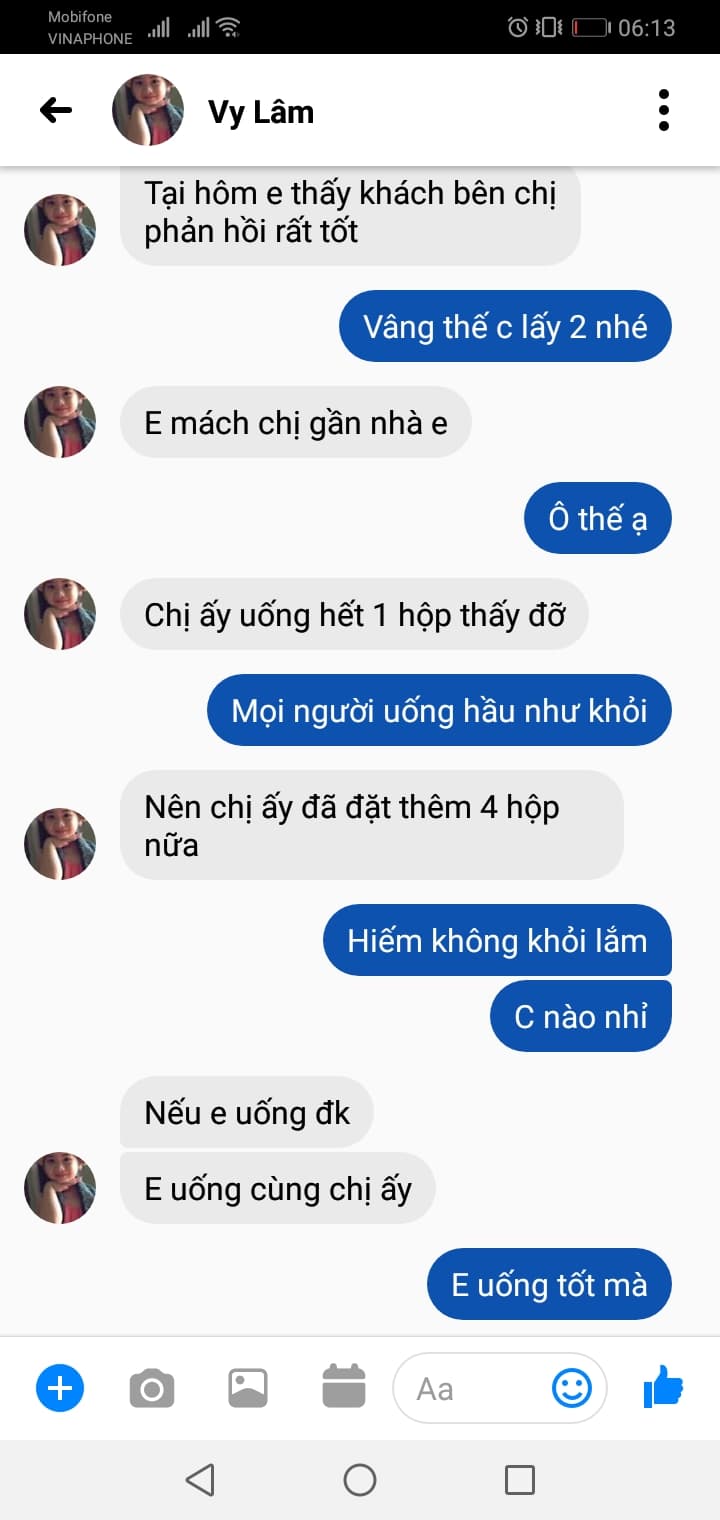Viewport: 720px width, 1520px height.
Task: Open the system recent apps view
Action: click(520, 1479)
